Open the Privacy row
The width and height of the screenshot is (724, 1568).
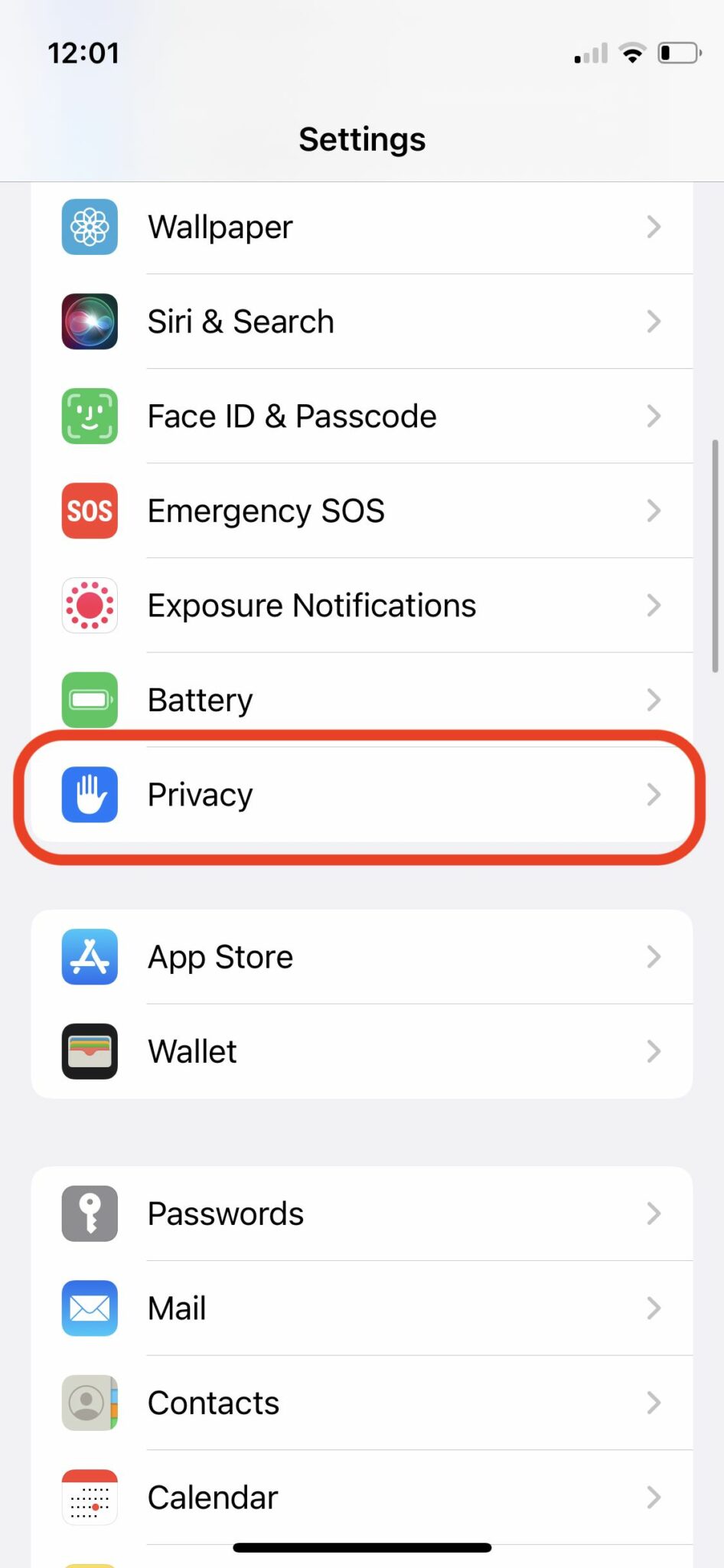tap(362, 795)
